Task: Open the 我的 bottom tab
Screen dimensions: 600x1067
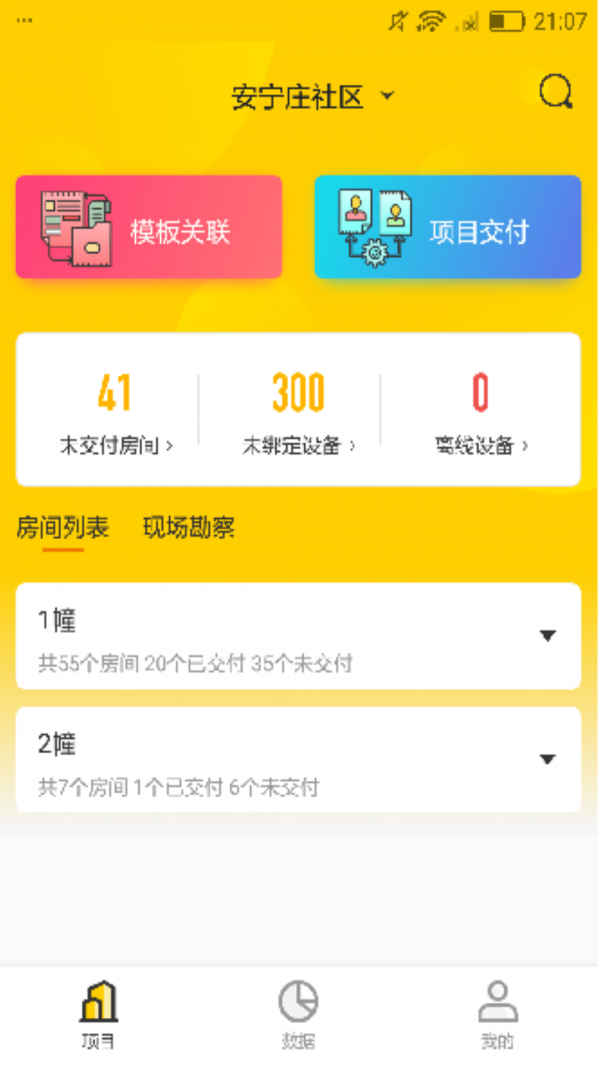Action: tap(497, 1015)
